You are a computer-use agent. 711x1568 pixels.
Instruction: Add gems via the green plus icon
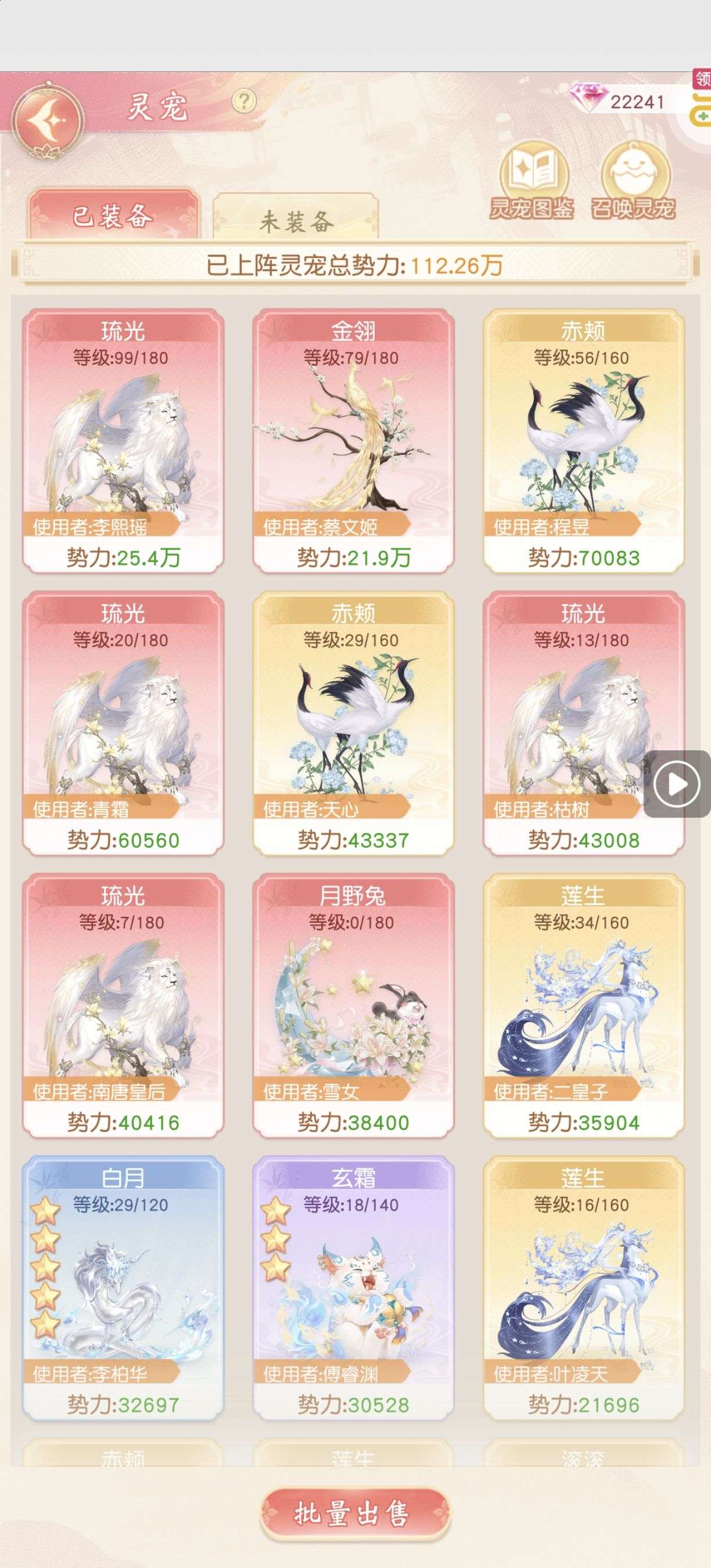(x=702, y=115)
